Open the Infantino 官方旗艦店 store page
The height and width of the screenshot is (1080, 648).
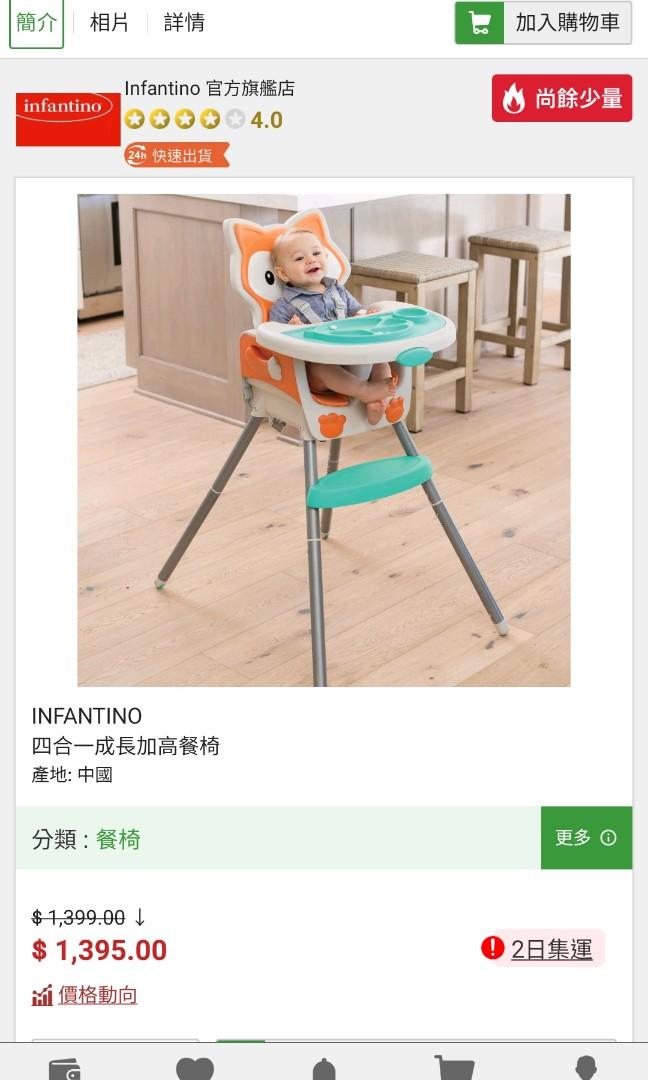(209, 89)
